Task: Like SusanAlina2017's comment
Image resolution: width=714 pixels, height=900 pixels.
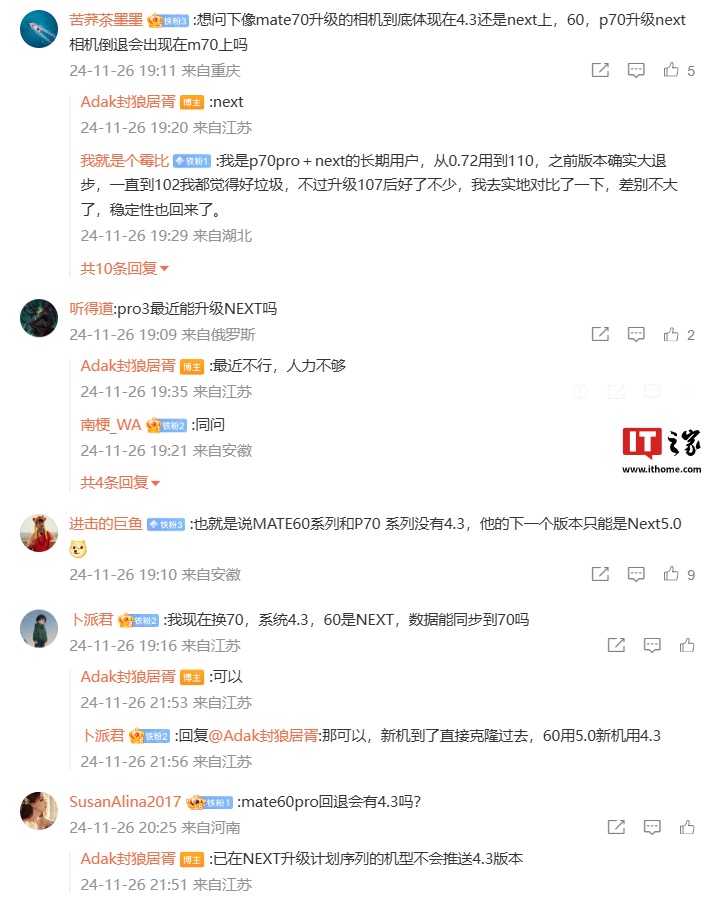Action: pos(687,827)
